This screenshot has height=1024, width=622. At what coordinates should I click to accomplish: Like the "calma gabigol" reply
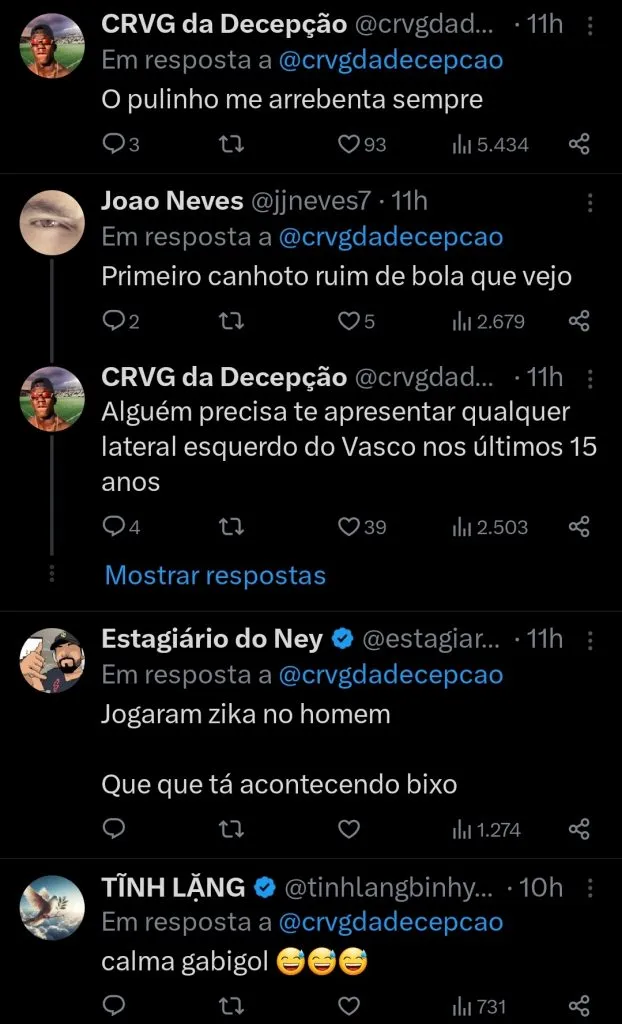pyautogui.click(x=348, y=1005)
